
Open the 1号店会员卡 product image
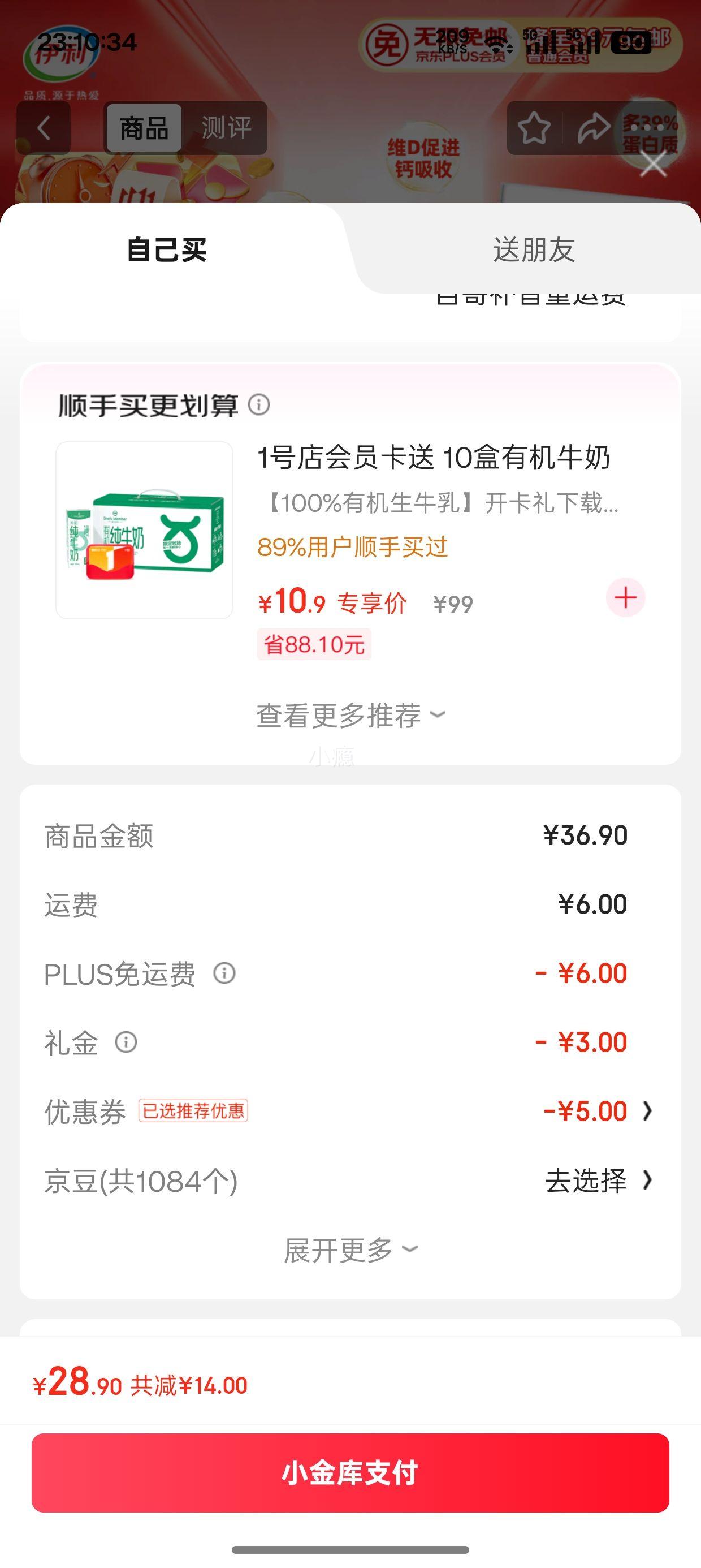coord(144,530)
